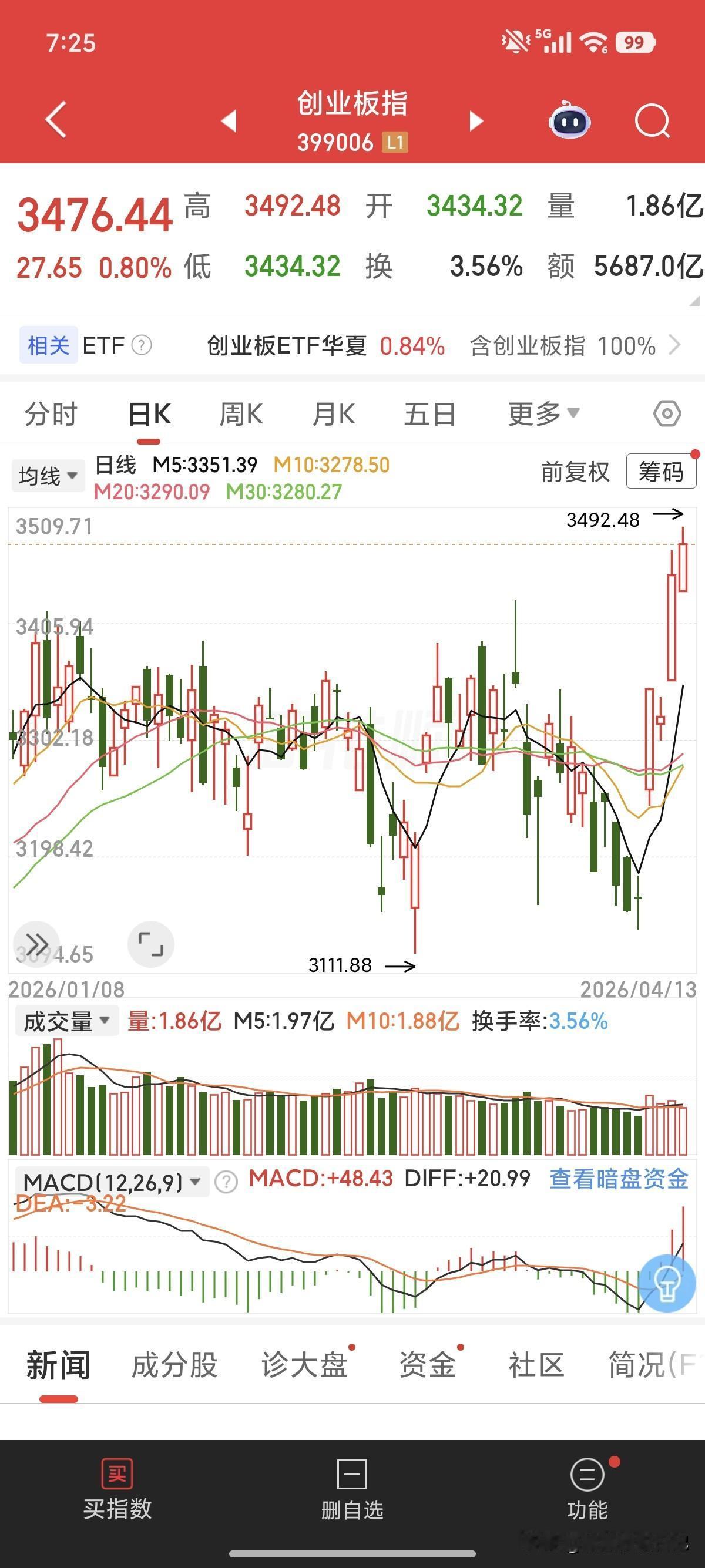The height and width of the screenshot is (1568, 705).
Task: Tap the double-arrow indicator expander icon
Action: (36, 944)
